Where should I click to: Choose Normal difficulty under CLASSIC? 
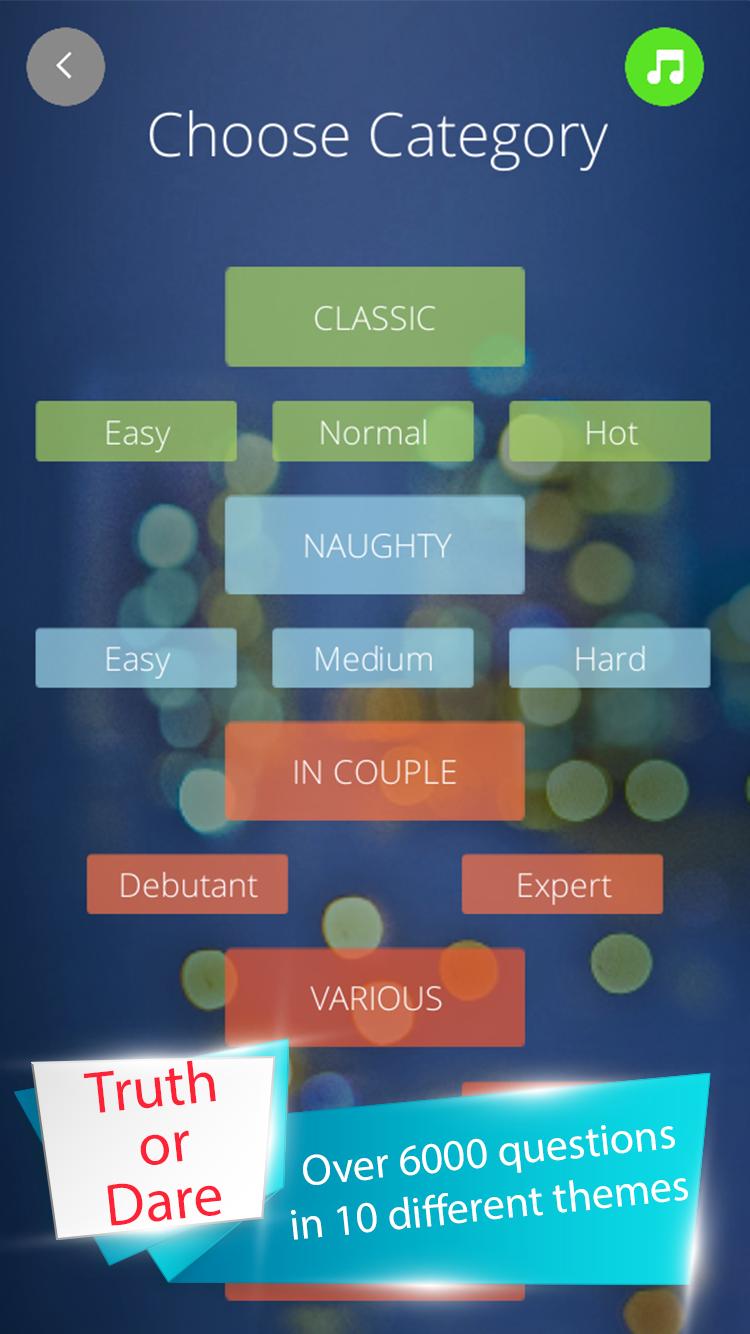(372, 432)
